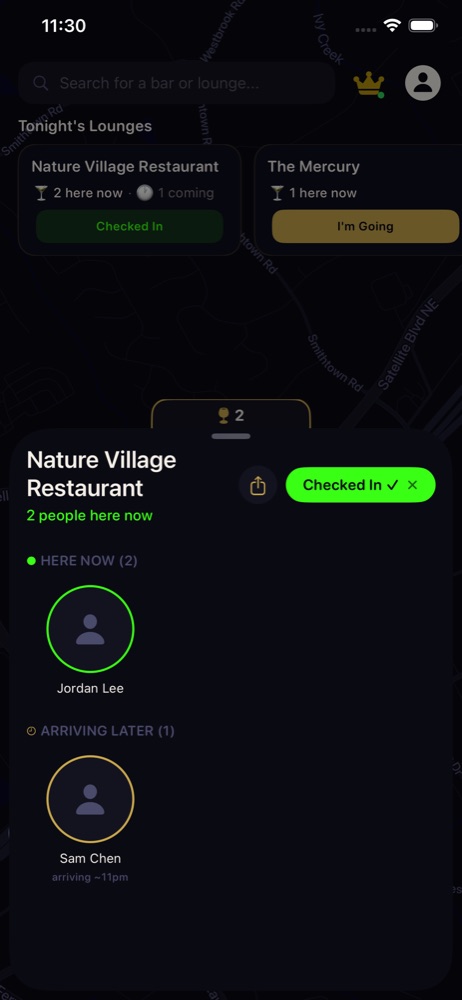Open the premium crown icon
Image resolution: width=462 pixels, height=1000 pixels.
tap(369, 84)
